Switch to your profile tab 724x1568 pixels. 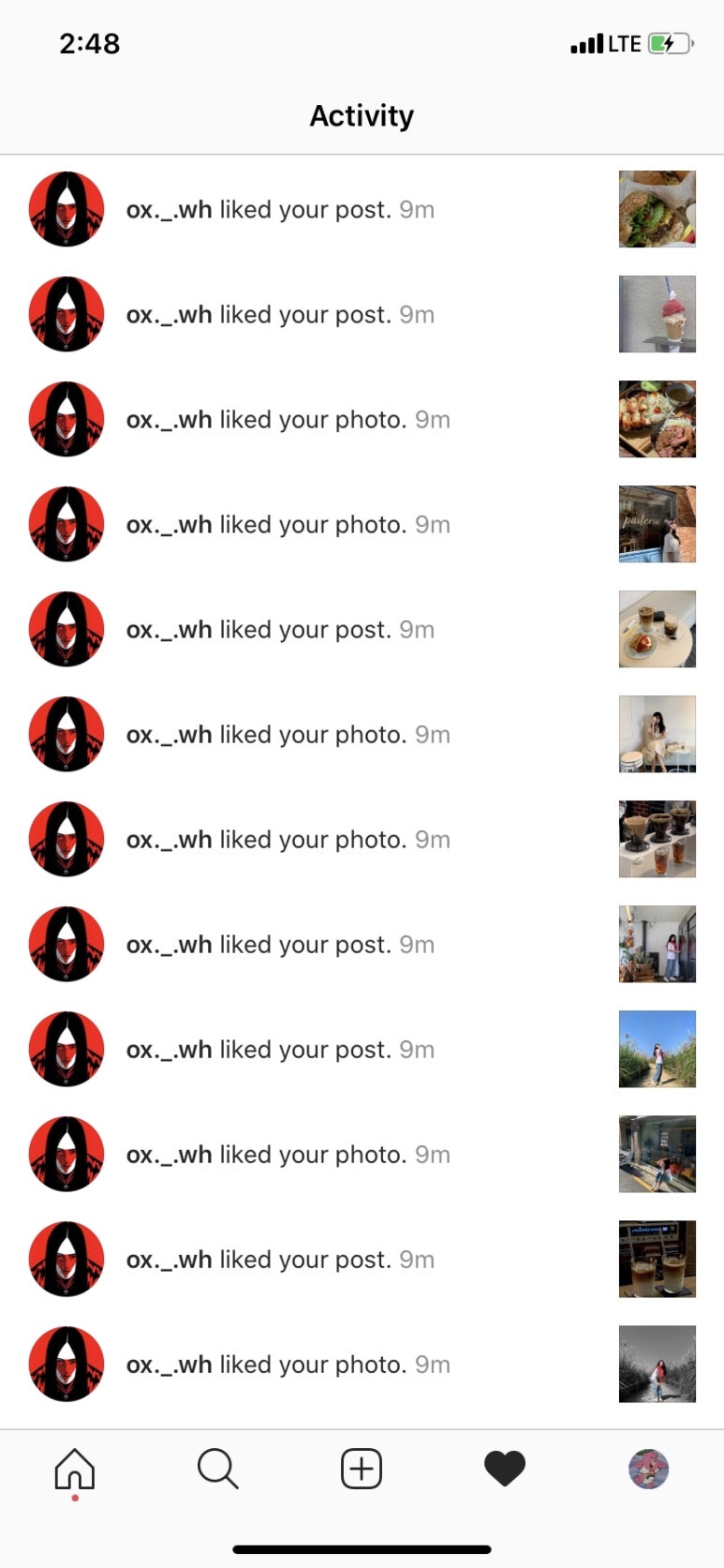648,1469
